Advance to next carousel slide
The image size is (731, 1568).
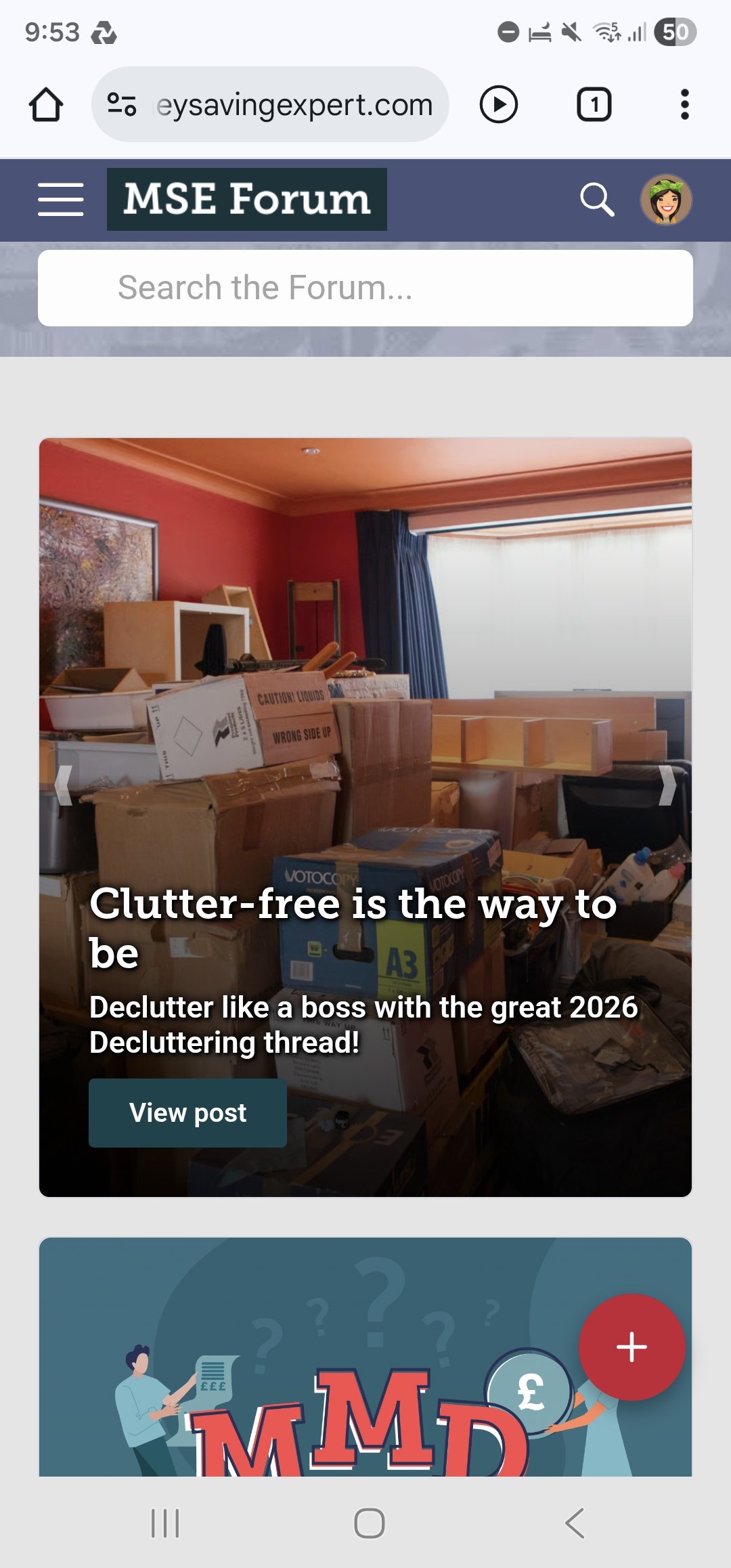pos(667,785)
